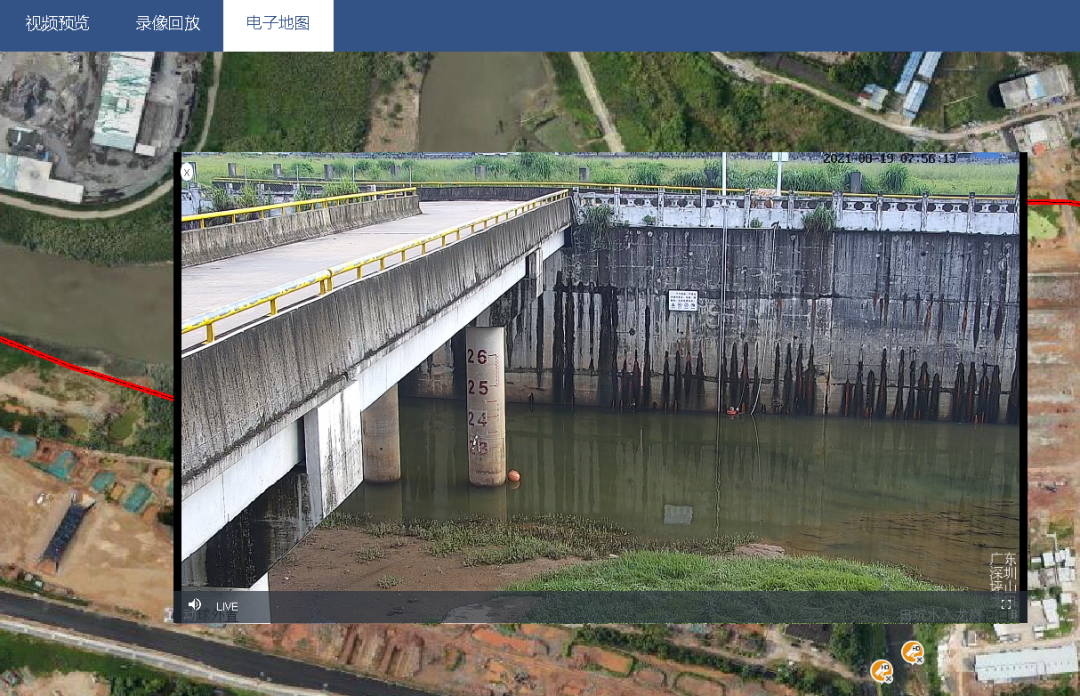This screenshot has height=696, width=1080.
Task: Open the lower HD camera marker on map
Action: [881, 671]
